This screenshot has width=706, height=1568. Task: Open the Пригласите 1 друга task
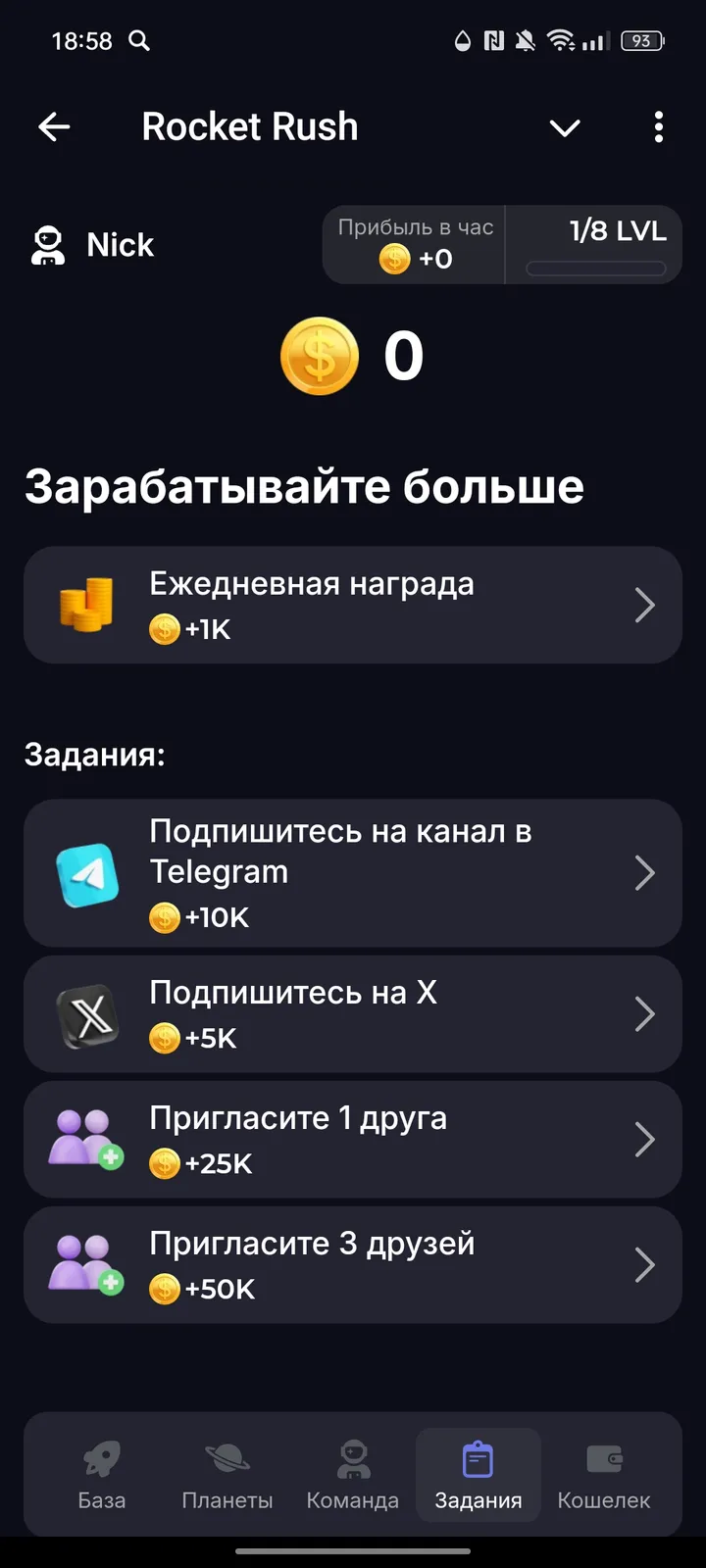(353, 1139)
